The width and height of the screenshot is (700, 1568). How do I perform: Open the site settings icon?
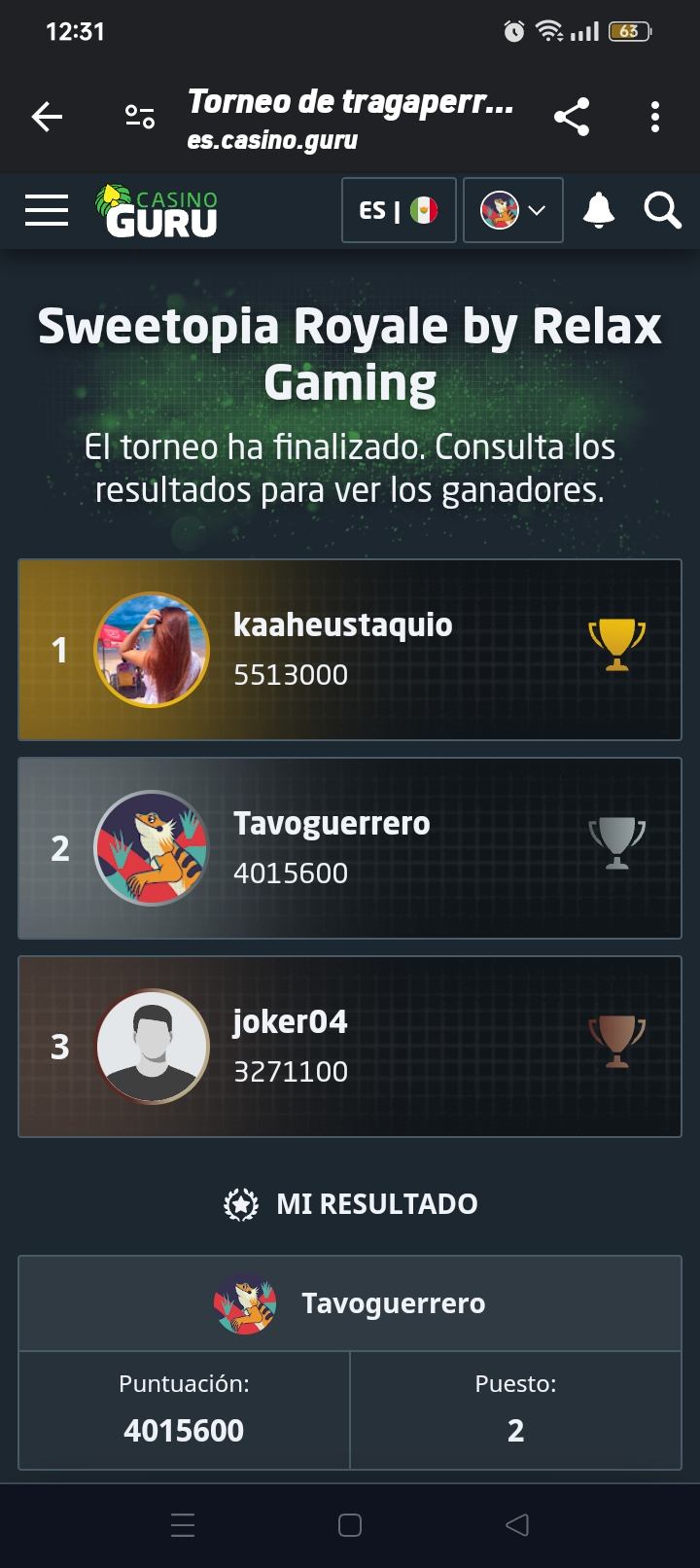tap(140, 118)
